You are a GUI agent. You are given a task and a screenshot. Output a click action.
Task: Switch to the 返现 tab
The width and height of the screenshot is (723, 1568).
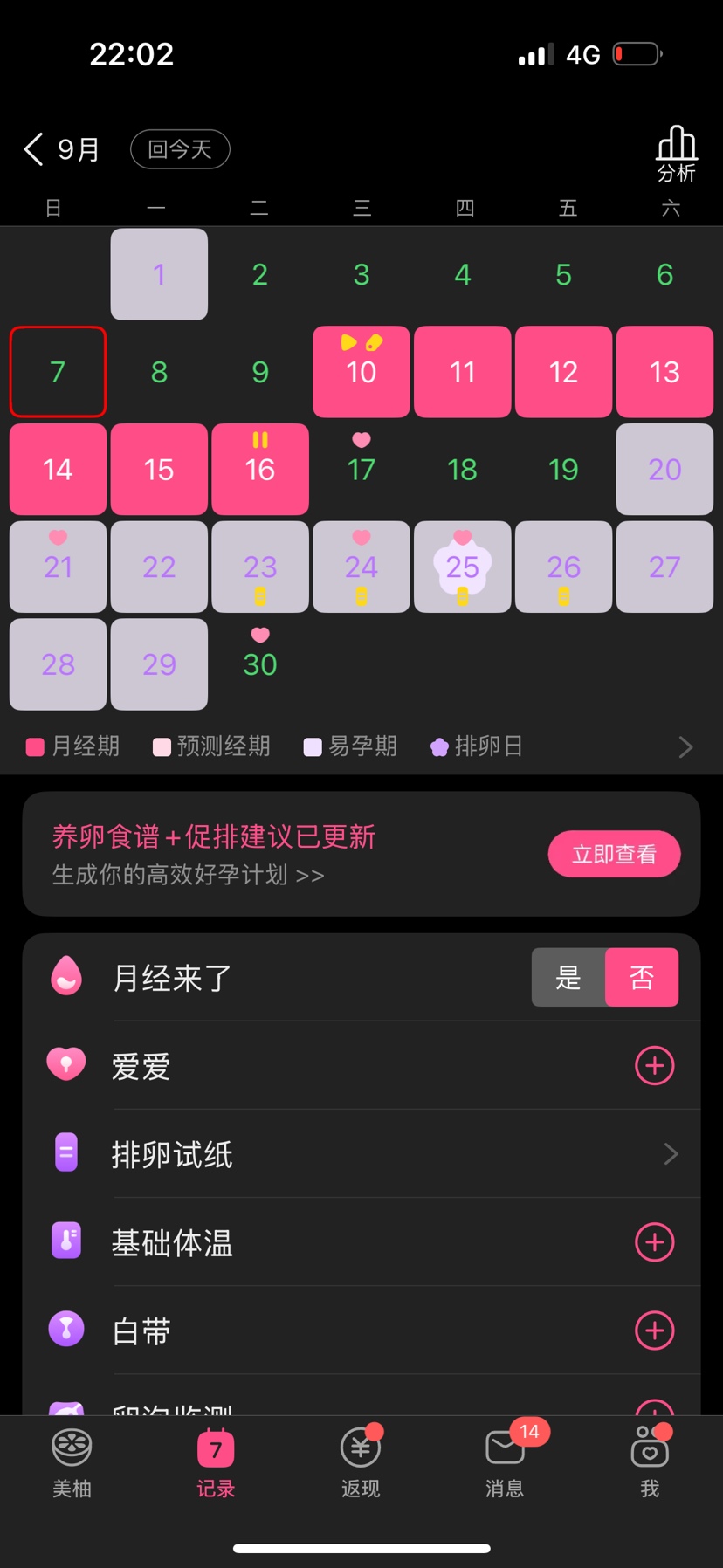coord(361,1463)
